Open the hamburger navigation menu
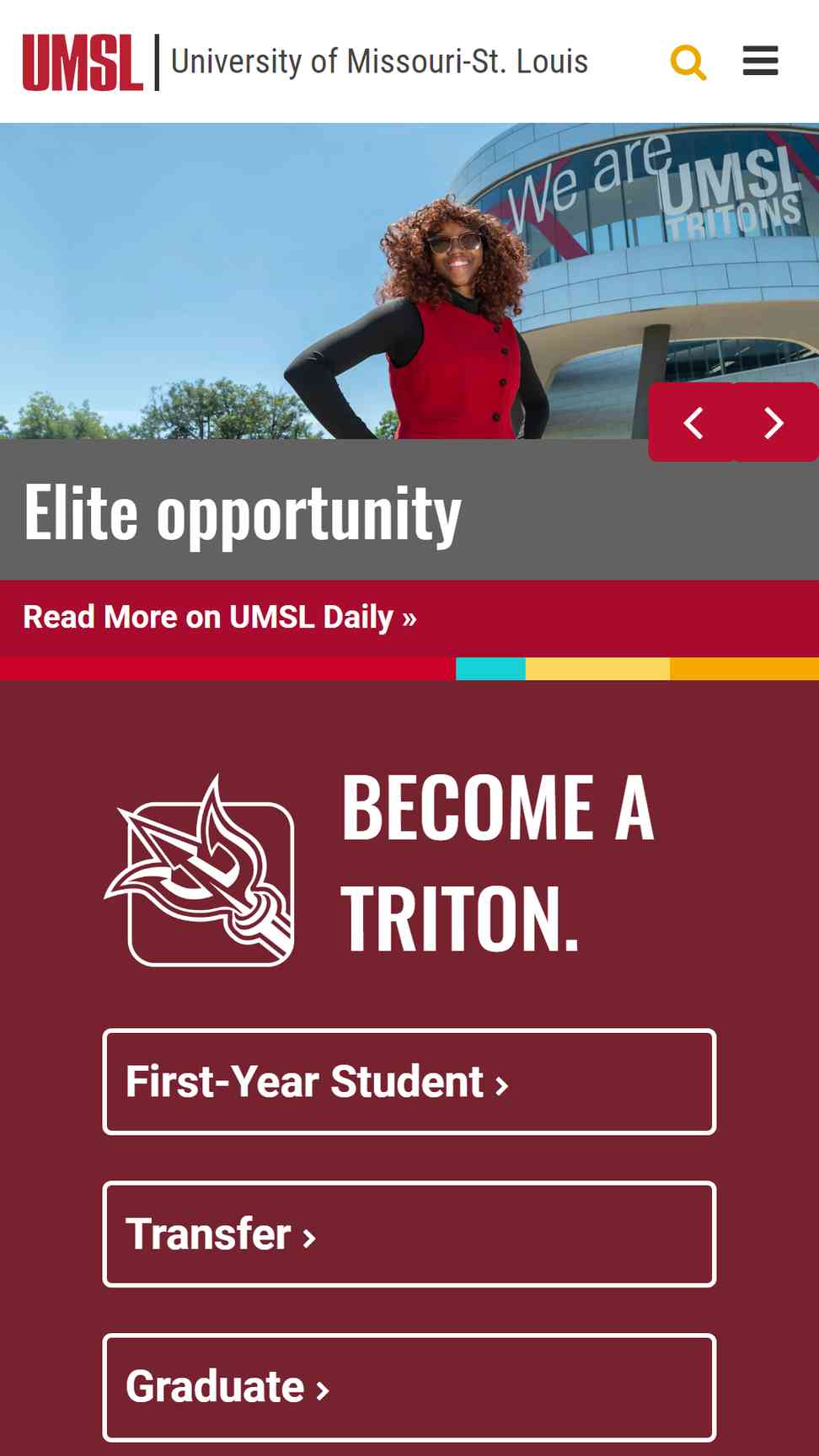Screen dimensions: 819x1456 coord(760,62)
